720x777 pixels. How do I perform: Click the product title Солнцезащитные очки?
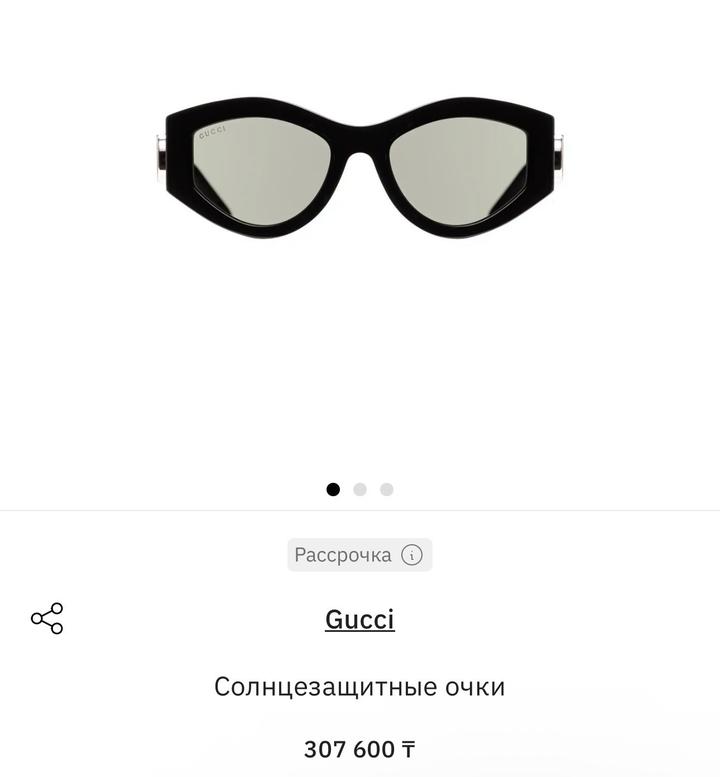pyautogui.click(x=360, y=686)
